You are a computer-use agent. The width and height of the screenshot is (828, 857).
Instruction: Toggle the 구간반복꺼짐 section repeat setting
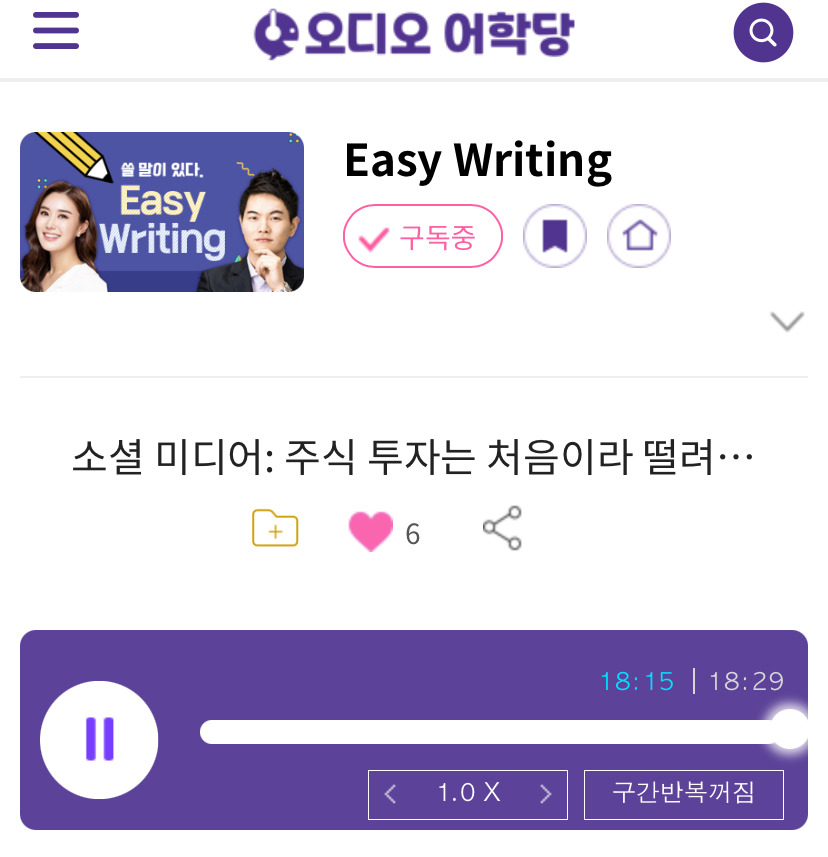tap(684, 794)
